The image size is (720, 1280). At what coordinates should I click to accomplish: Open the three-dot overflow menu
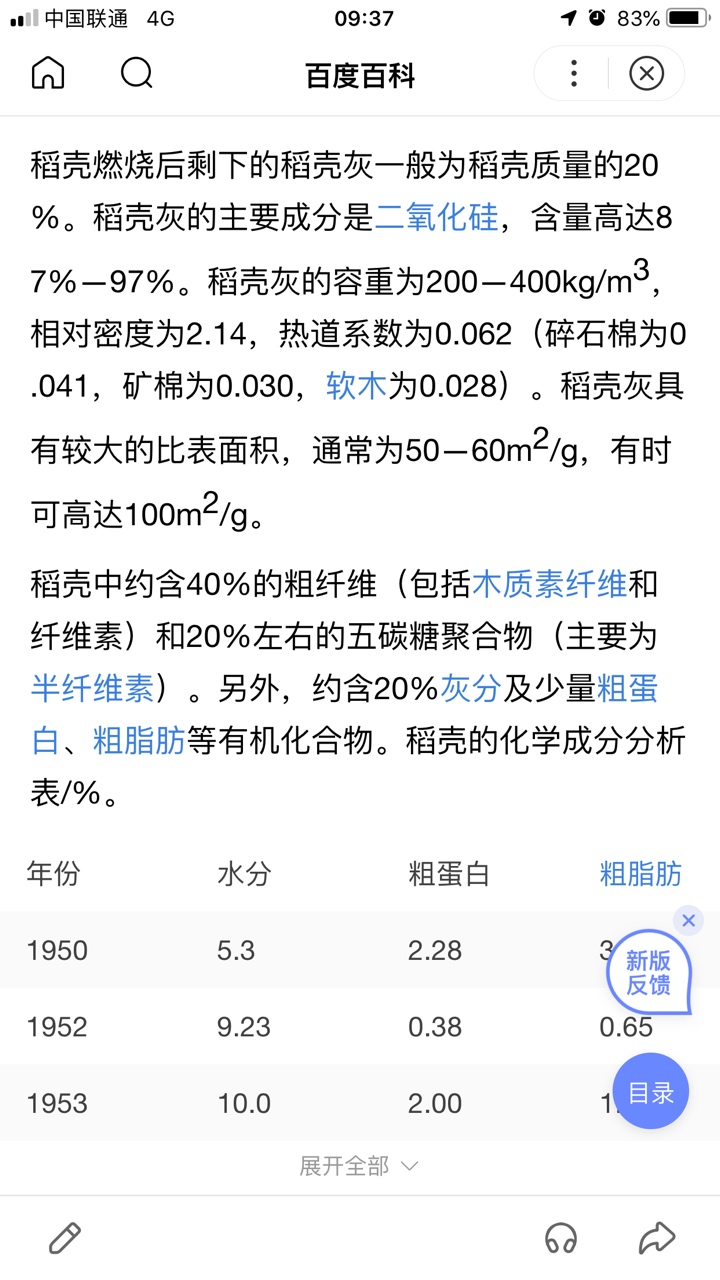coord(573,74)
